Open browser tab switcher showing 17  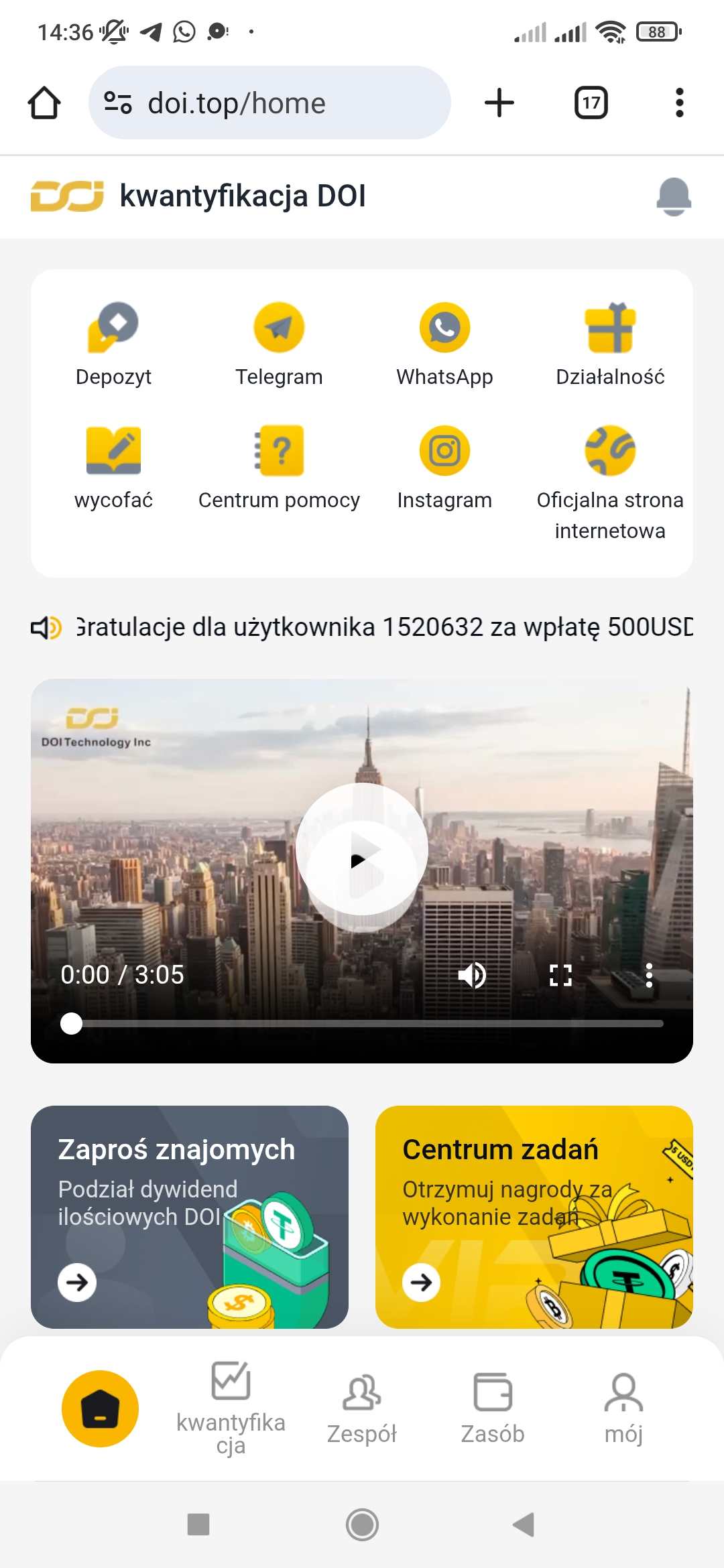(591, 103)
